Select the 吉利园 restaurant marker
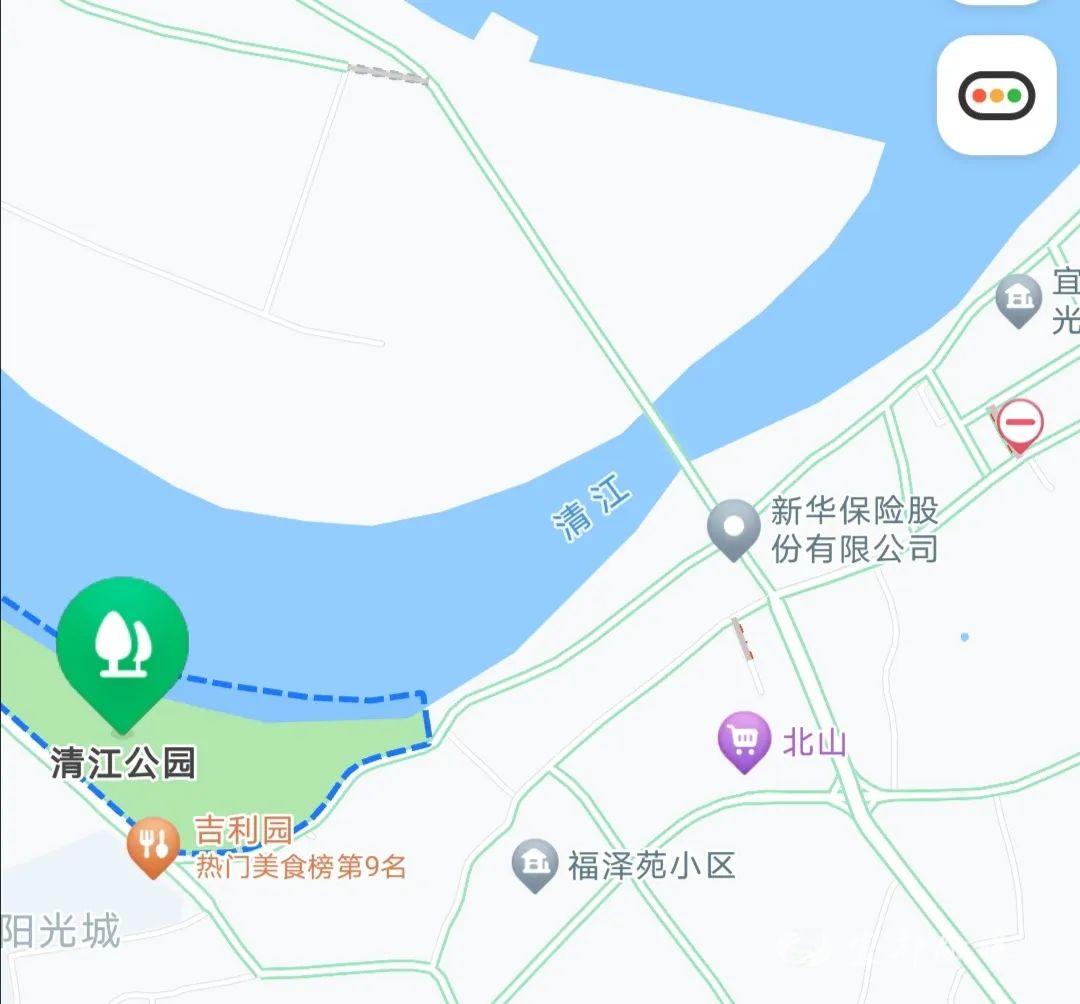Image resolution: width=1080 pixels, height=1004 pixels. click(153, 846)
